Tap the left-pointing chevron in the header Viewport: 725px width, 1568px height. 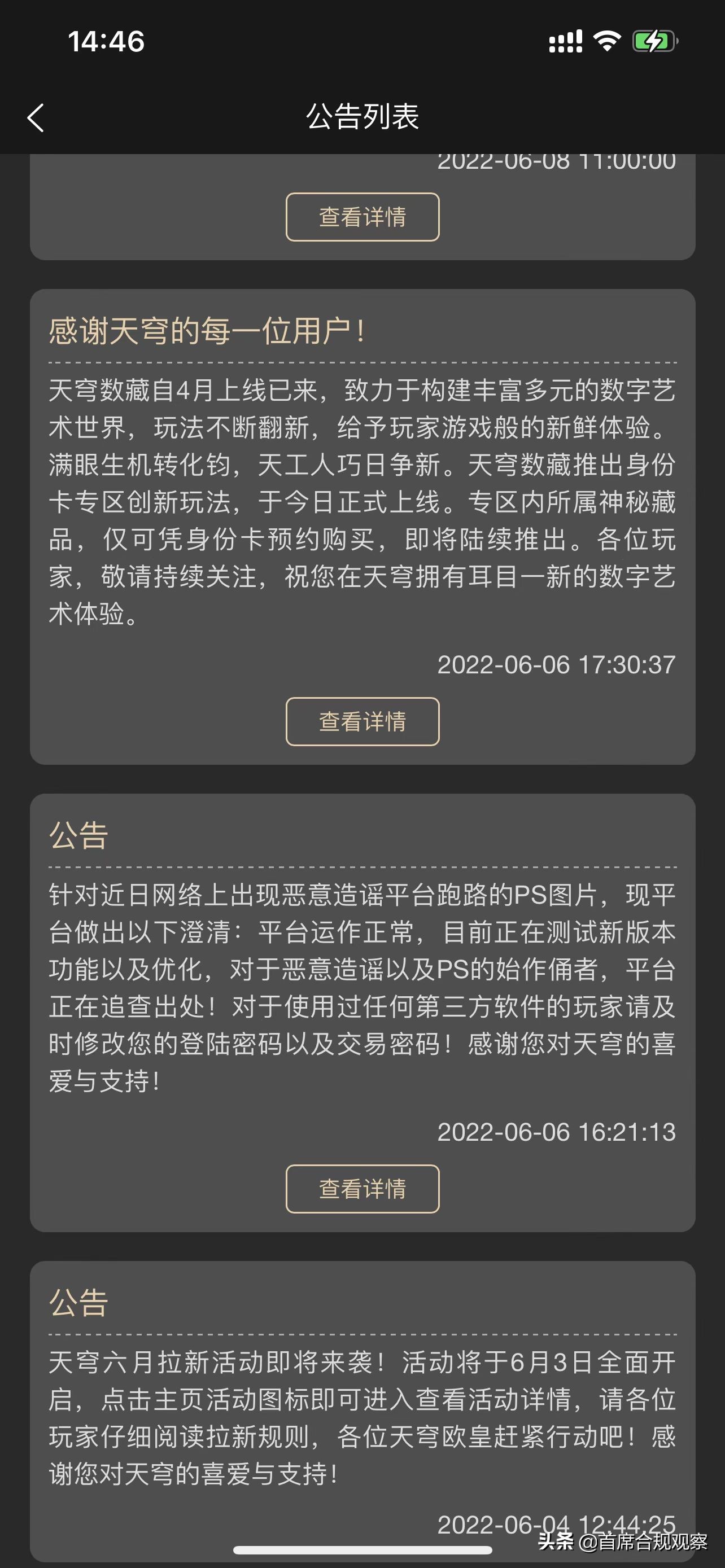click(x=36, y=118)
